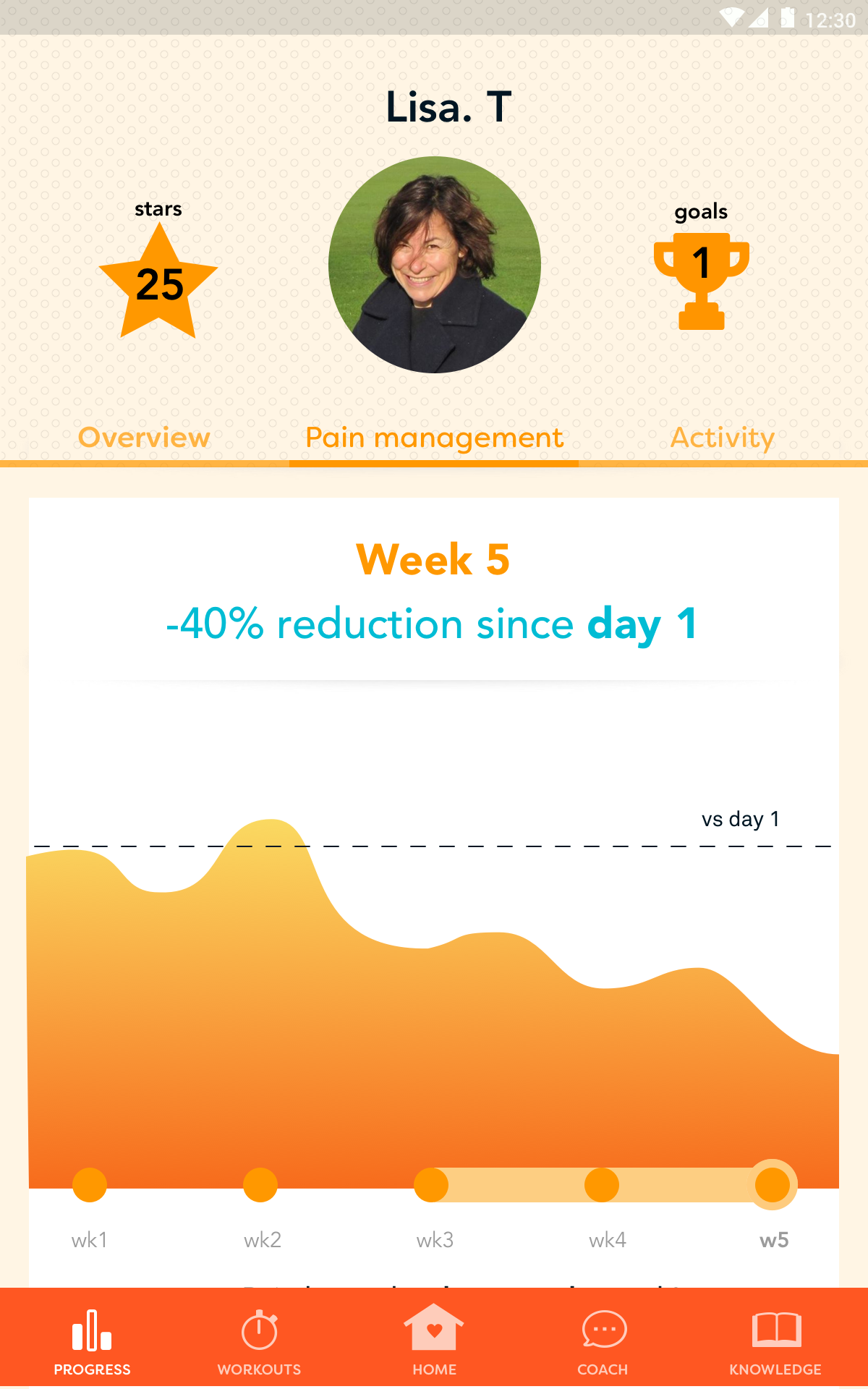Select the Pain management tab

(x=434, y=437)
